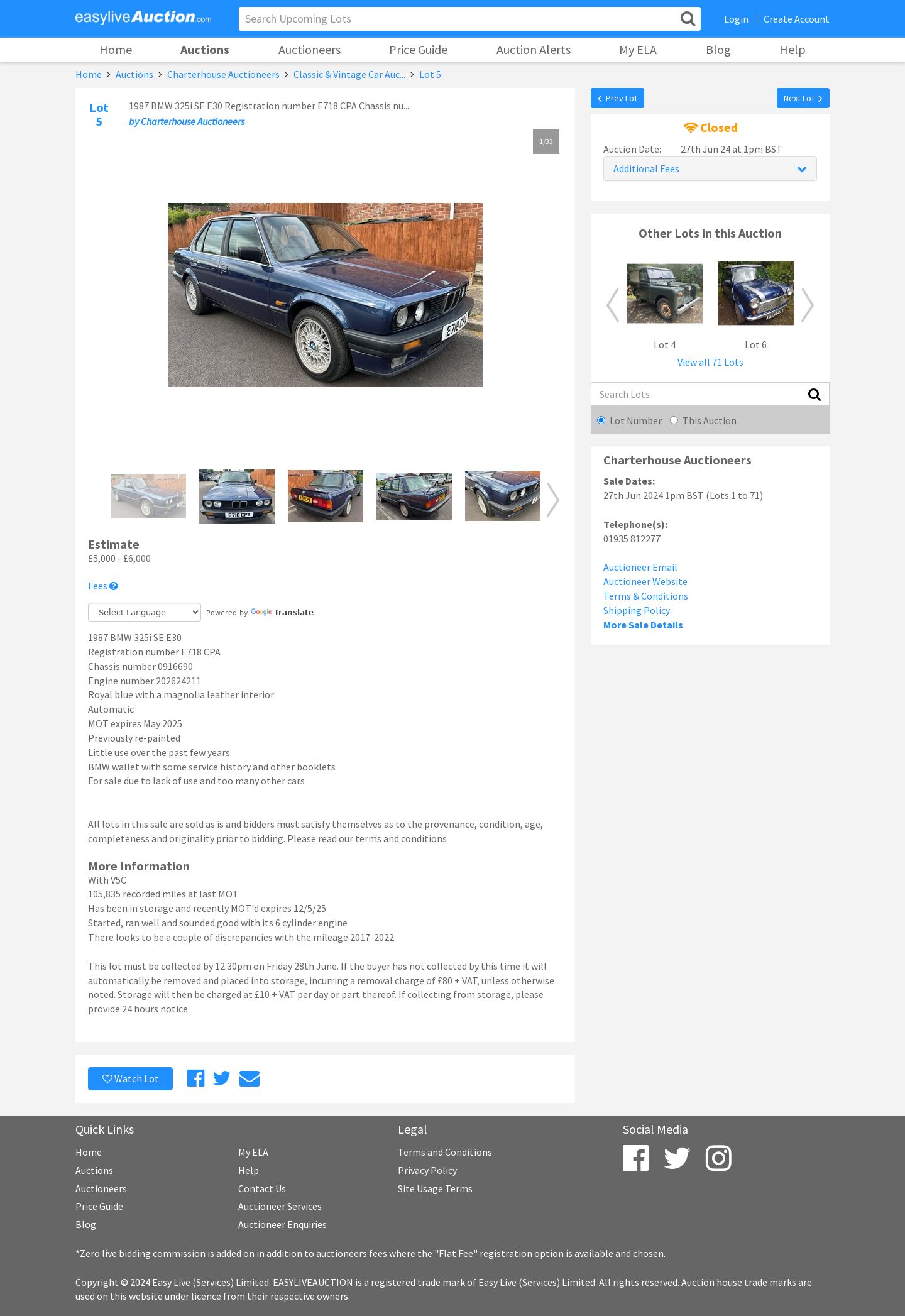This screenshot has height=1316, width=905.
Task: Open the Select Language dropdown
Action: pyautogui.click(x=145, y=612)
